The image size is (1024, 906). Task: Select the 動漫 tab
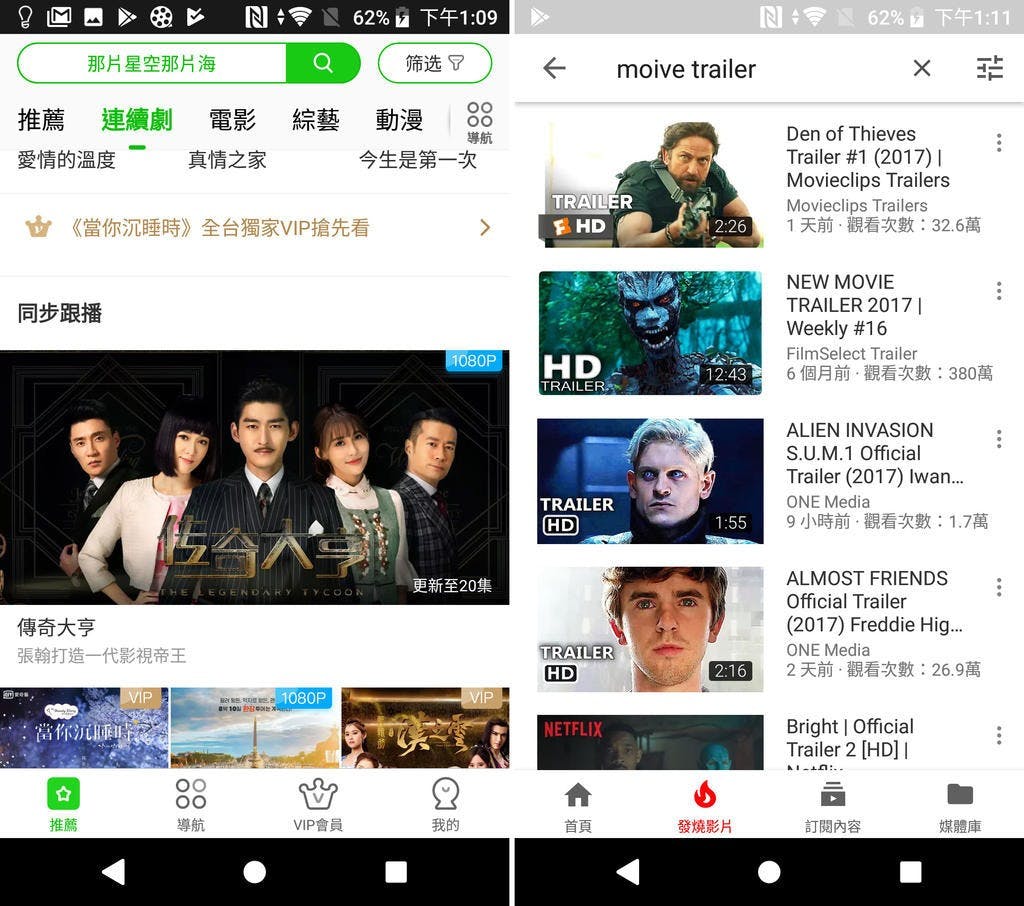point(399,120)
